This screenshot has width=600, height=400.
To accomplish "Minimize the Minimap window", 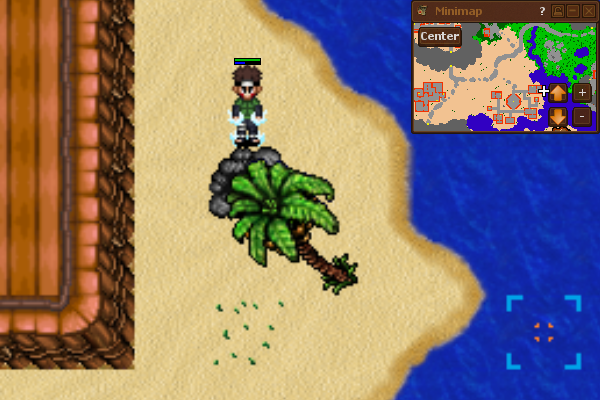I will click(573, 10).
